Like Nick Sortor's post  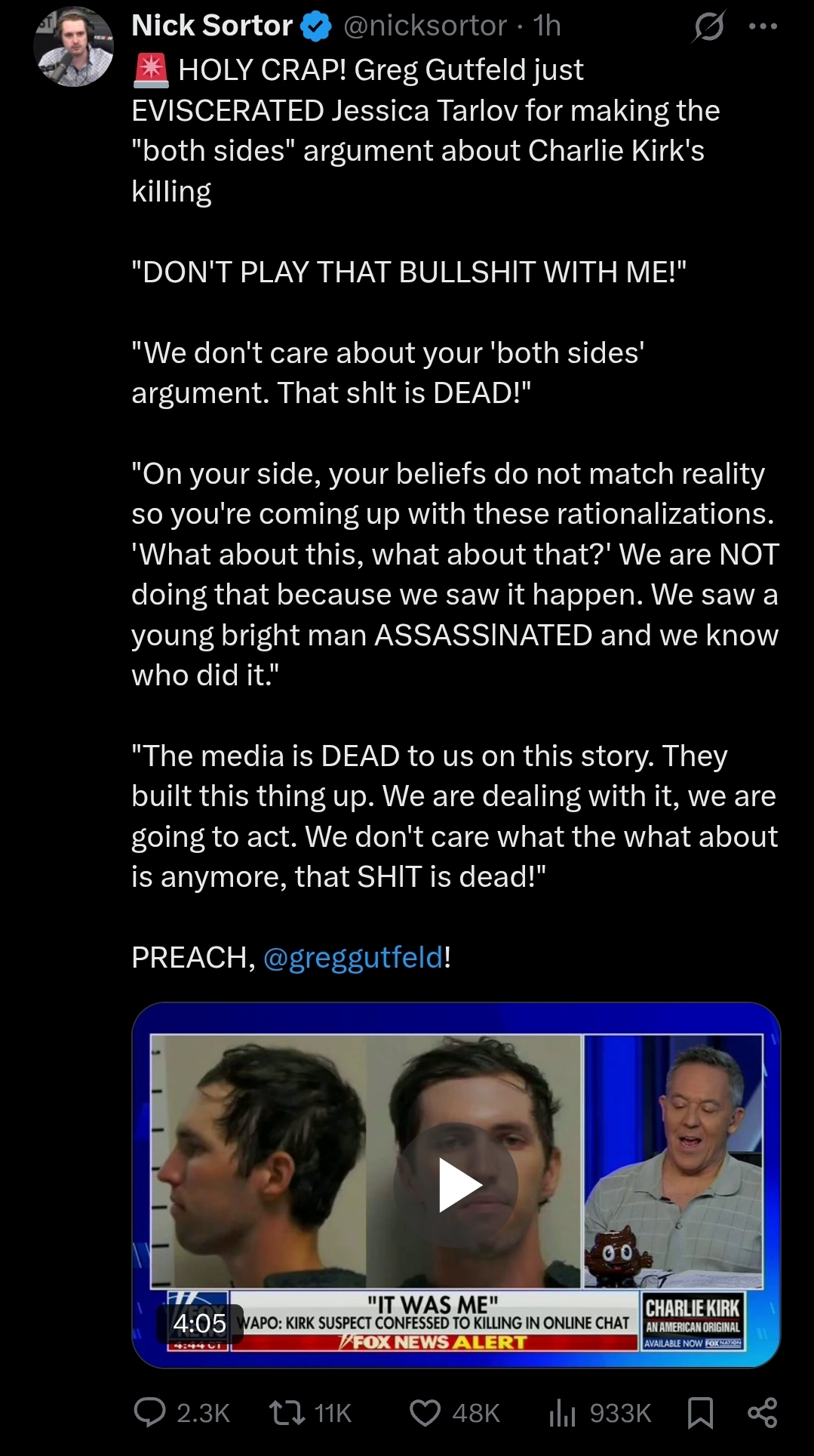coord(454,1413)
